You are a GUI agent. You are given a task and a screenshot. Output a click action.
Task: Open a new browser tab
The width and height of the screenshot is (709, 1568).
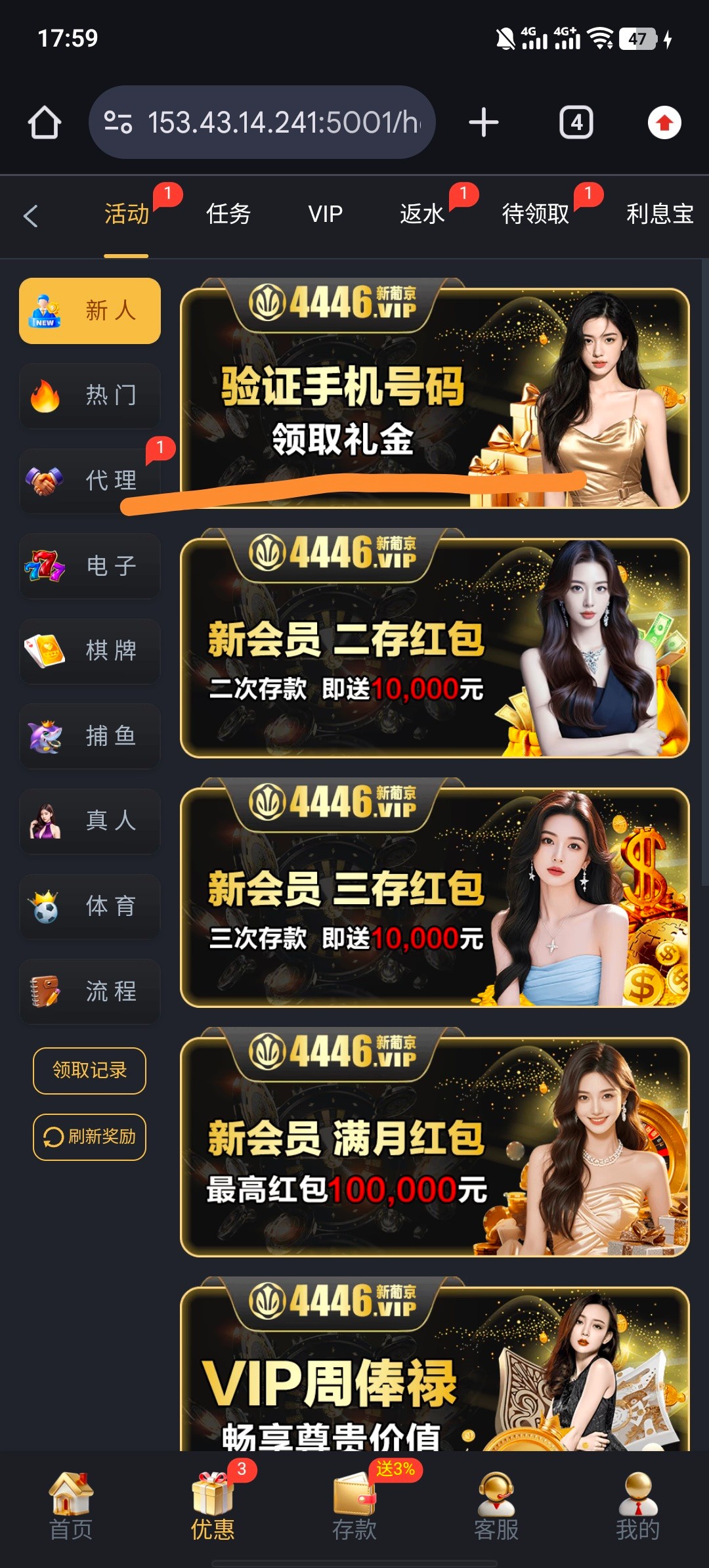(484, 123)
